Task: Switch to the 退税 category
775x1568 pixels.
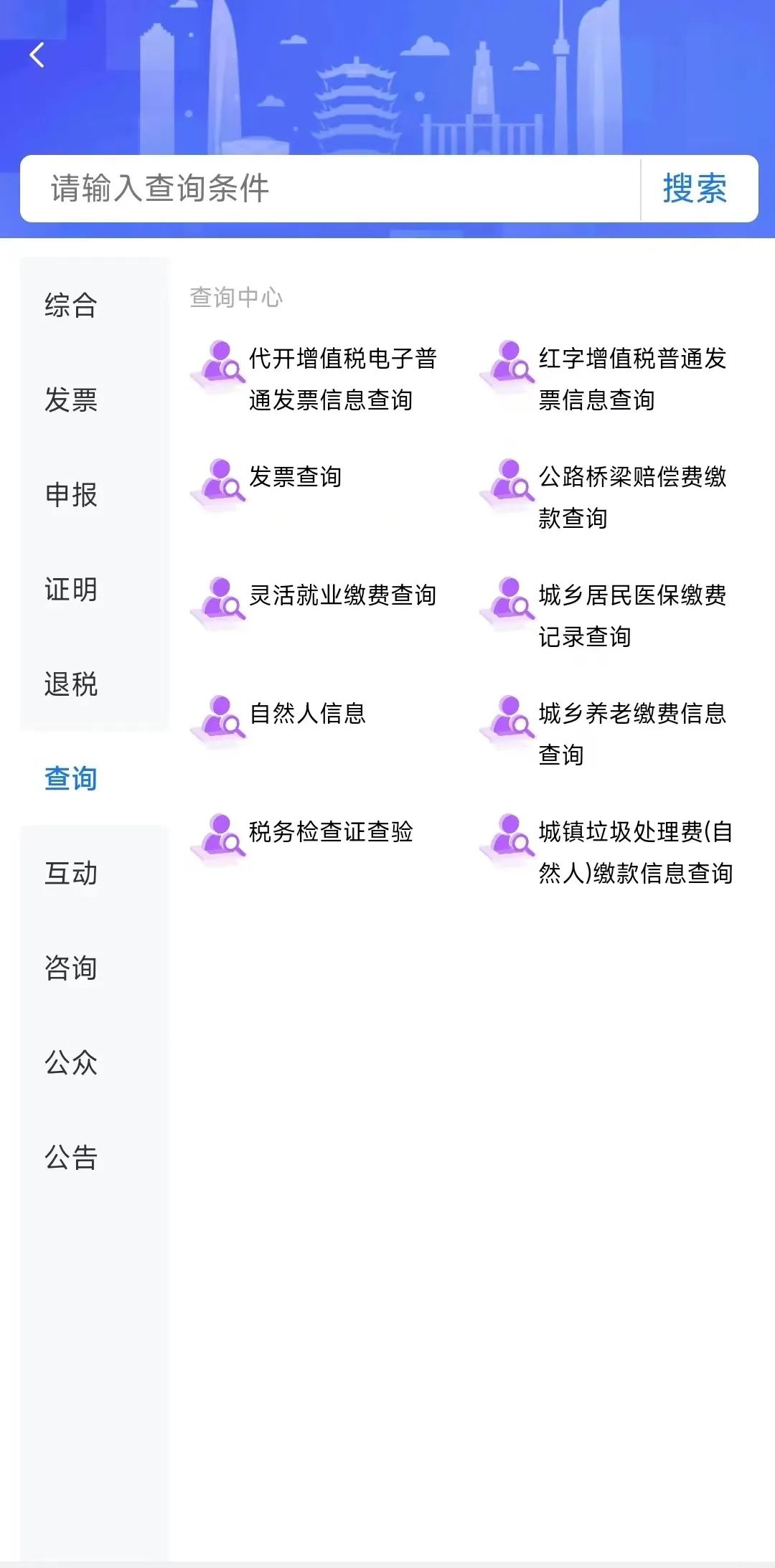Action: [x=71, y=684]
